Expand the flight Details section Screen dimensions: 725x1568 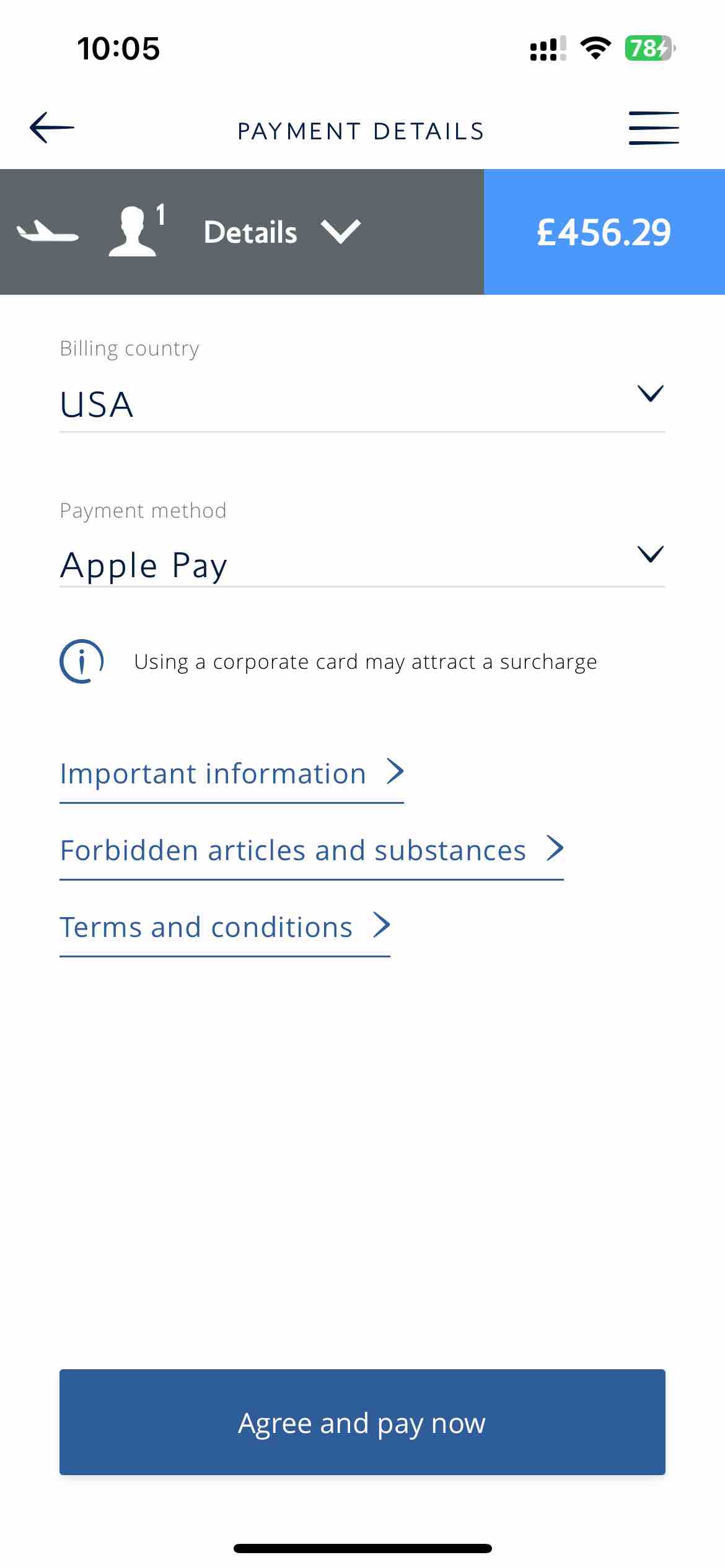tap(282, 232)
